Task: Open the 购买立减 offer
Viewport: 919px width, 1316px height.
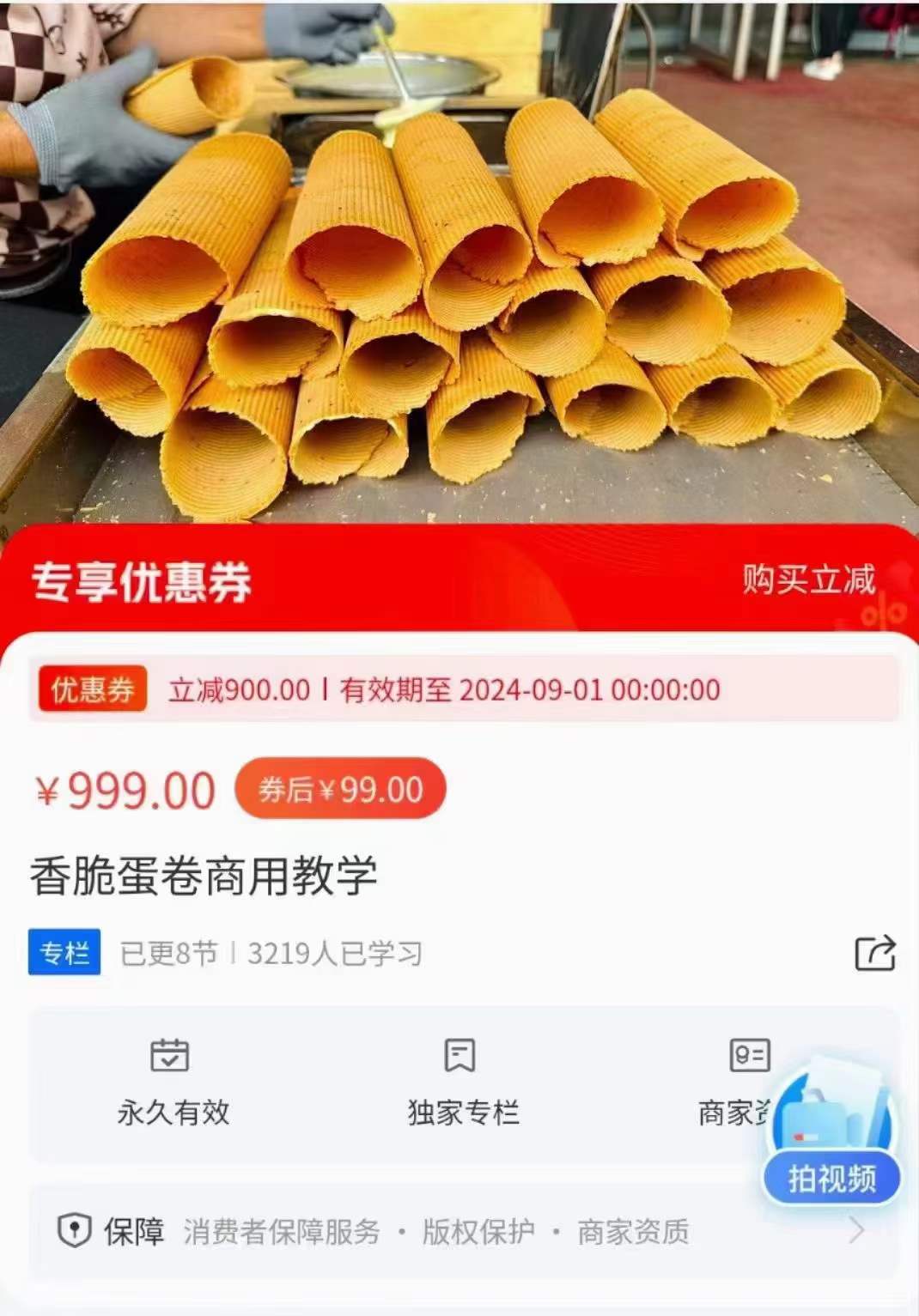Action: [x=806, y=580]
